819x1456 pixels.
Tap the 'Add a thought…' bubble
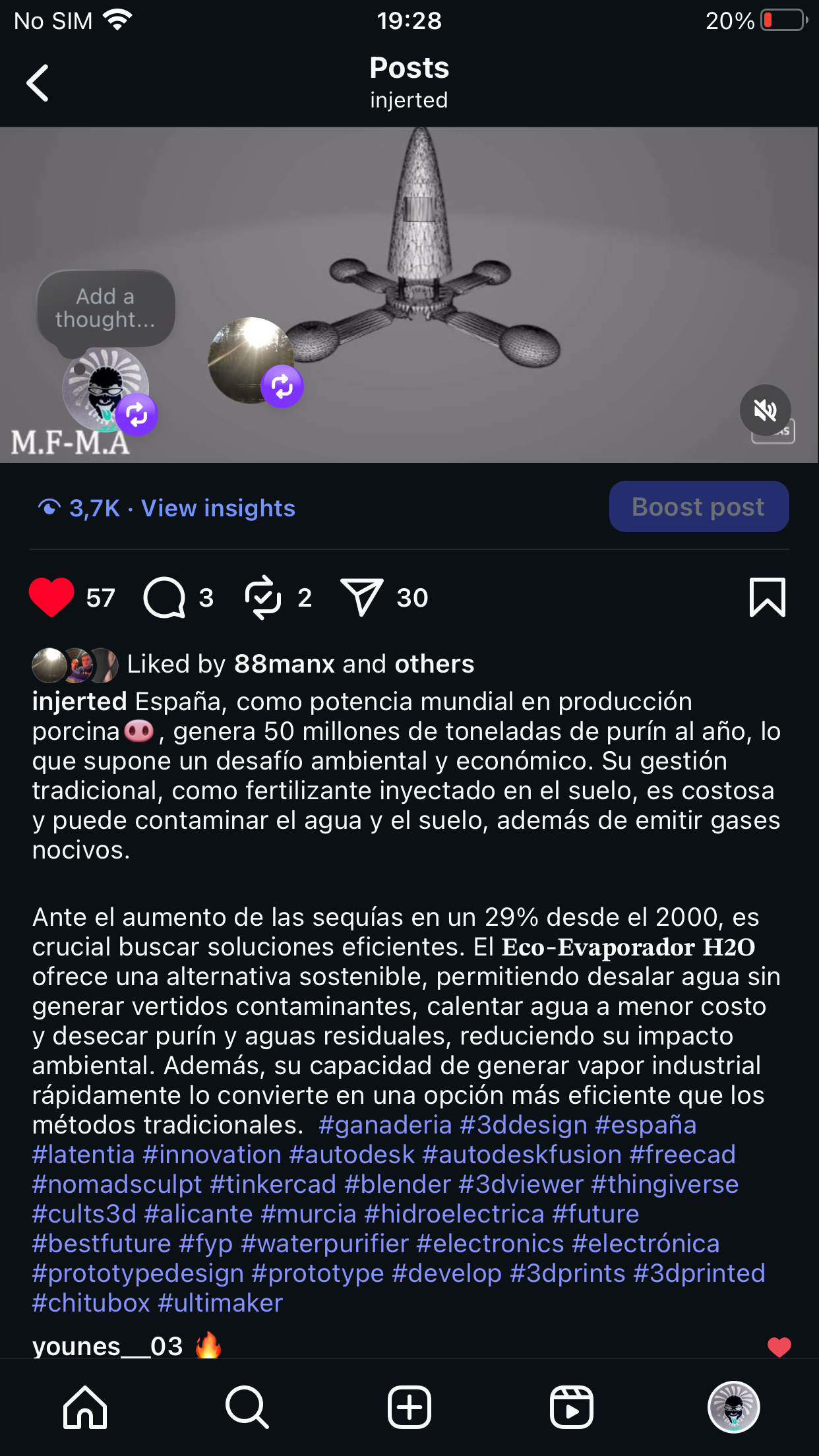(106, 308)
